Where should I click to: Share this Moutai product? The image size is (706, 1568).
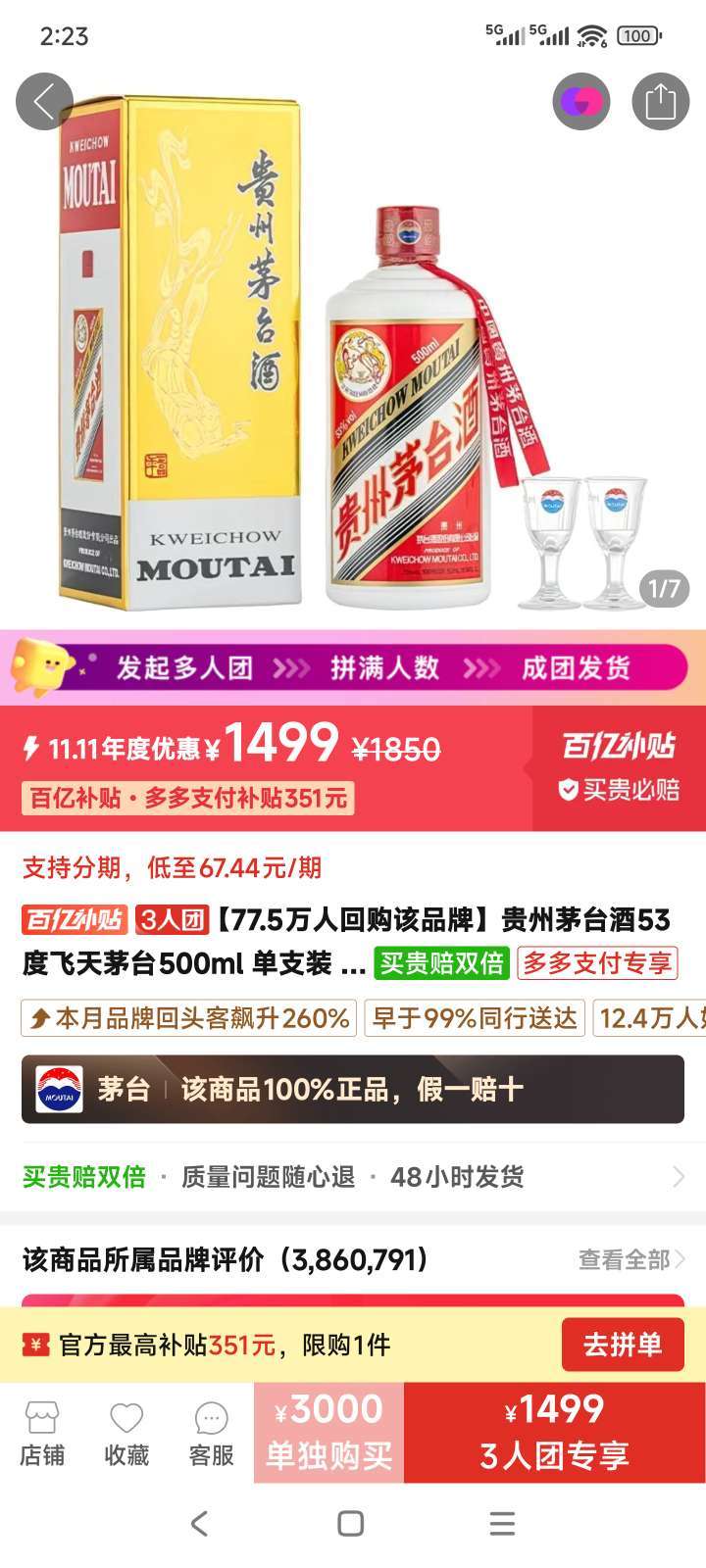coord(660,102)
